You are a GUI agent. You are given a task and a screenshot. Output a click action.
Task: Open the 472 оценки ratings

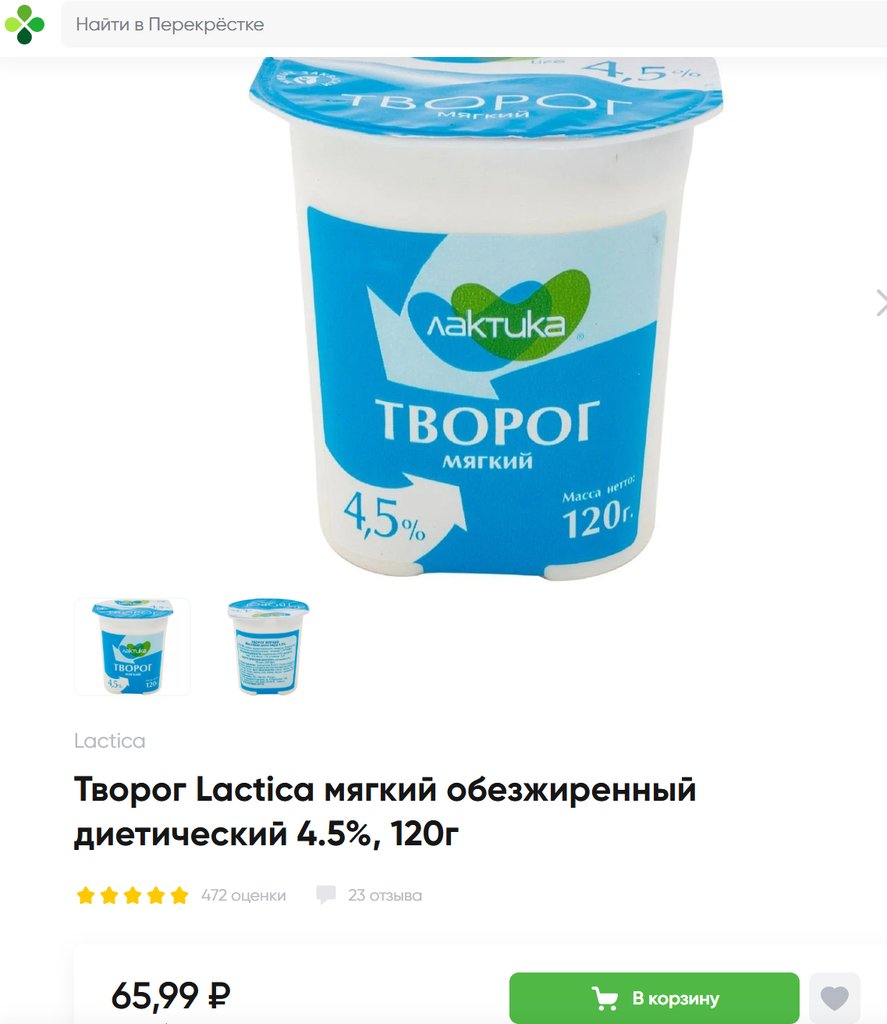click(243, 895)
